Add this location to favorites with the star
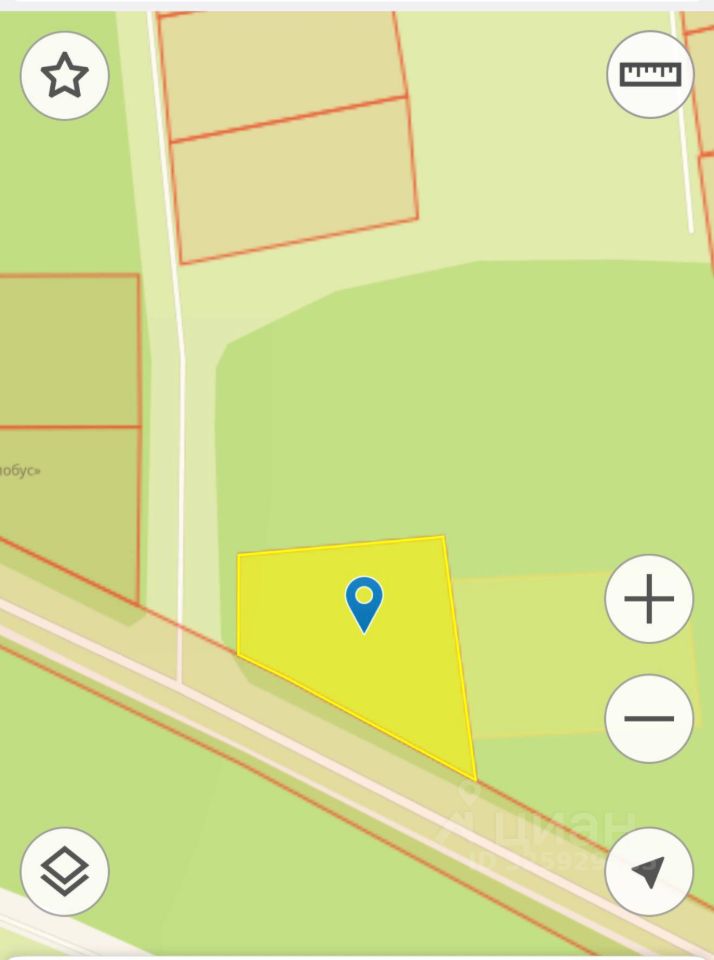714x960 pixels. pyautogui.click(x=65, y=76)
